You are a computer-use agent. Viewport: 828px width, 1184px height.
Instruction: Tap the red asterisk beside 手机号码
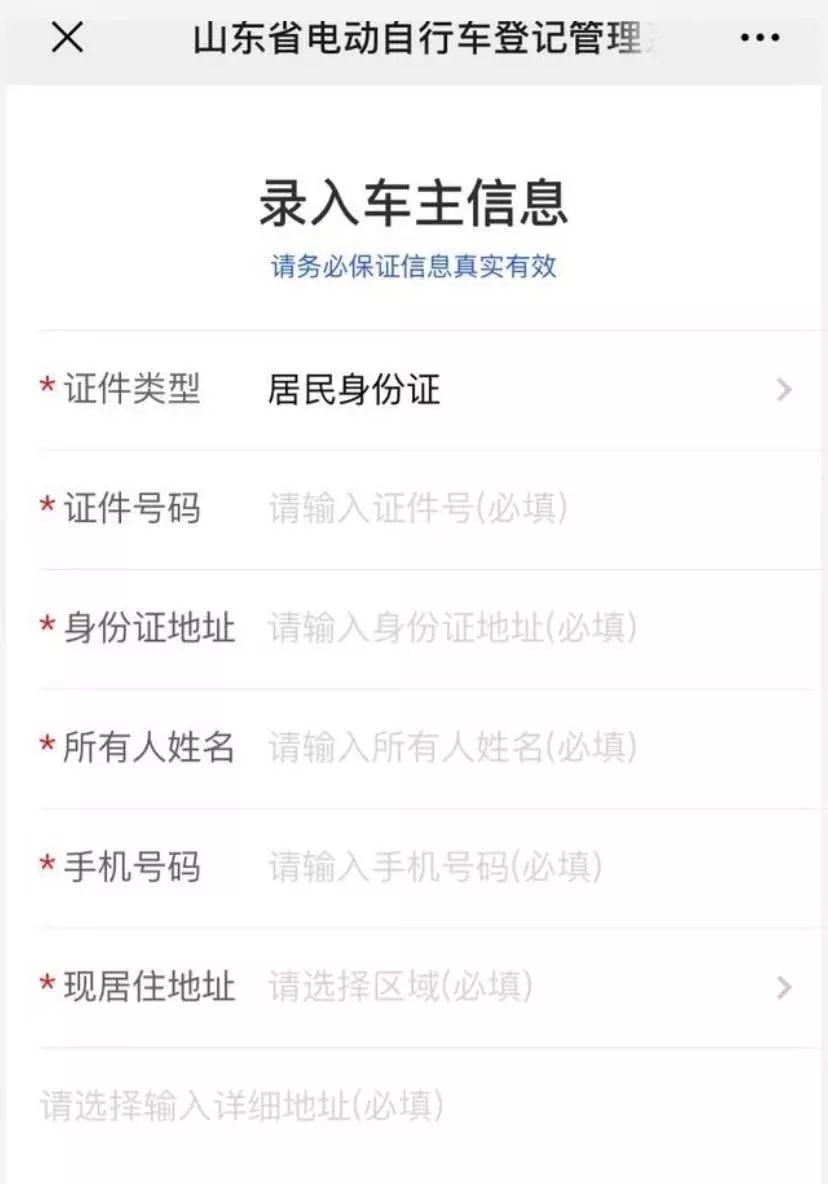point(42,868)
